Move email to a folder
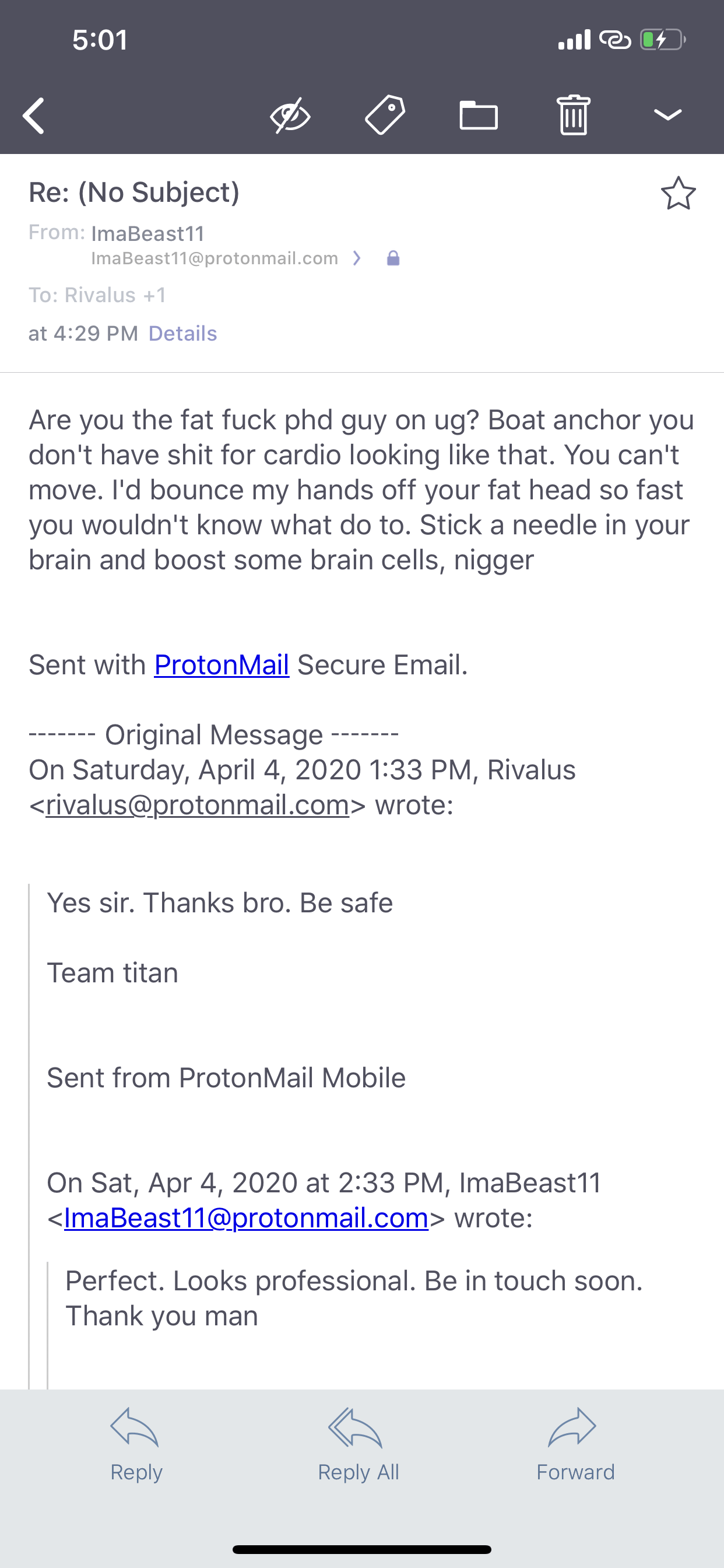The image size is (724, 1568). click(x=478, y=115)
